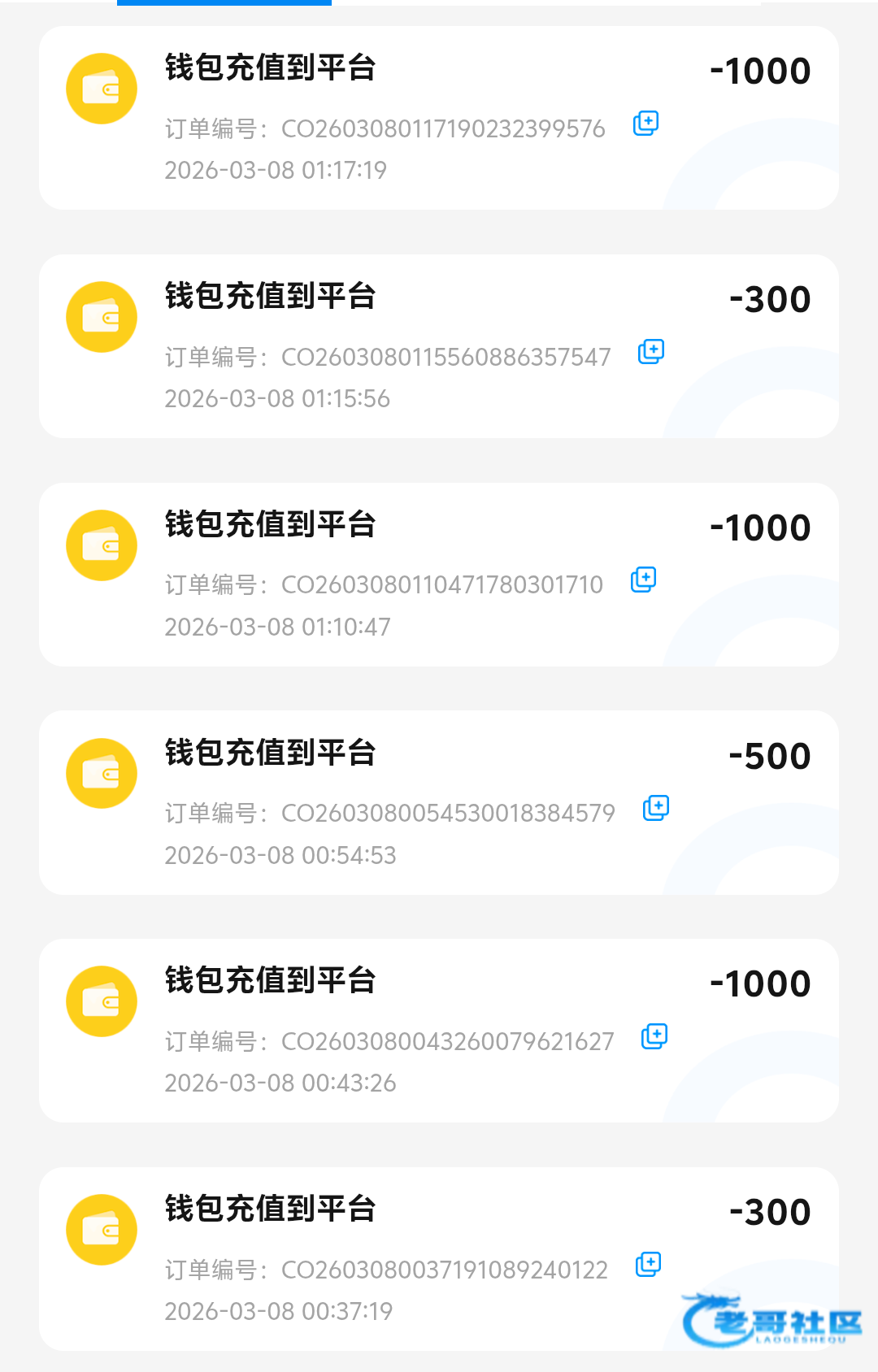Screen dimensions: 878x1372
Task: View the 00:54:53 recharge of -500
Action: tap(439, 803)
